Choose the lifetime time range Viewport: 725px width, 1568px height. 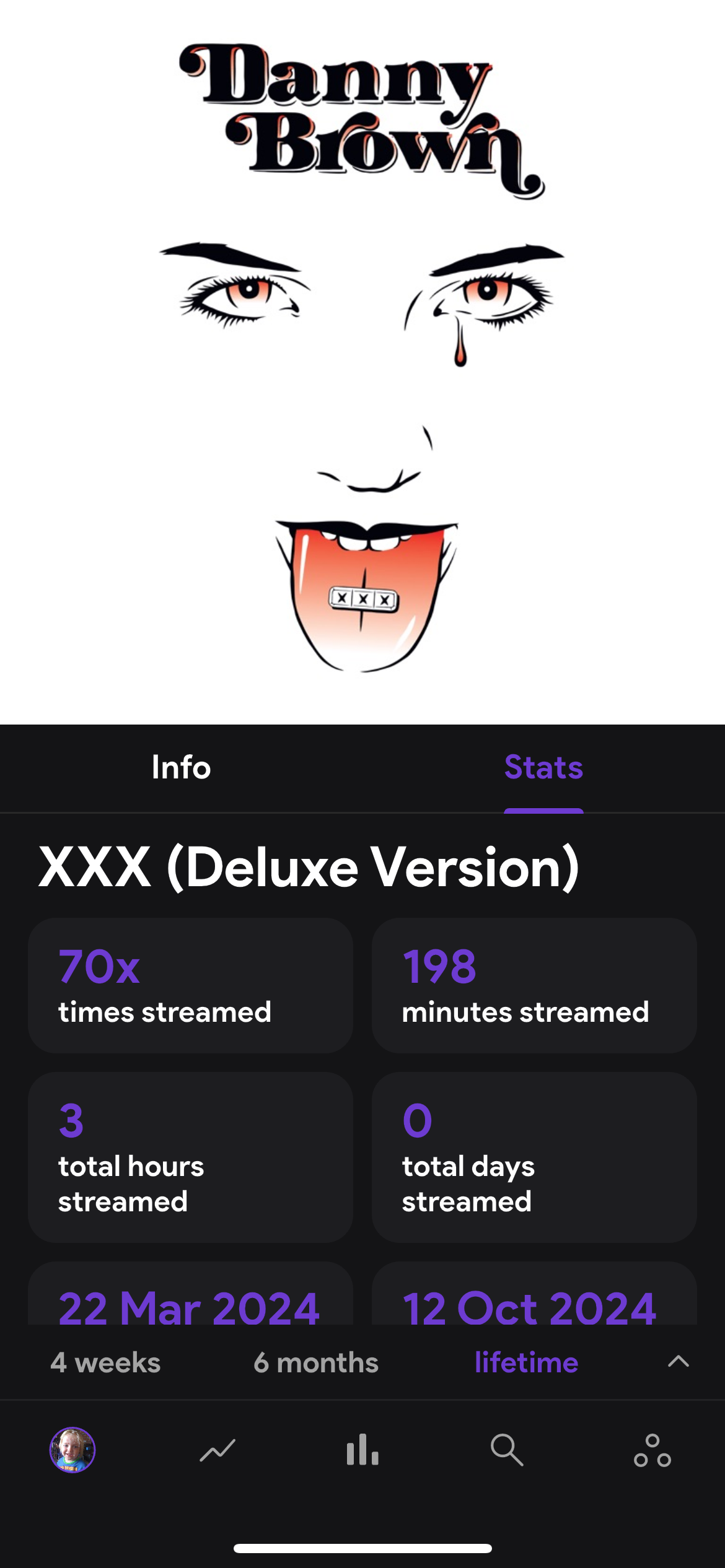click(x=526, y=1363)
